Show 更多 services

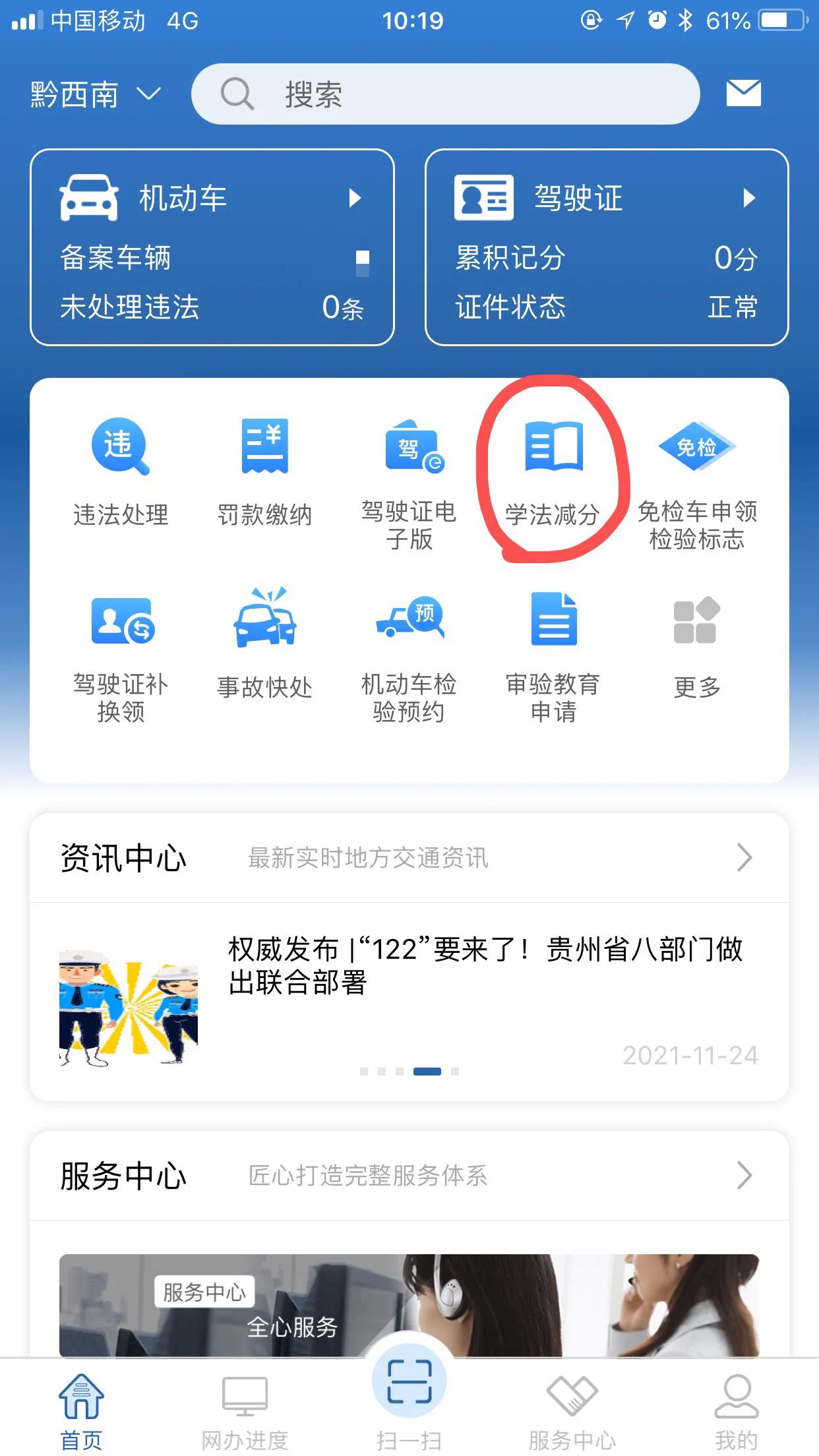pyautogui.click(x=697, y=644)
